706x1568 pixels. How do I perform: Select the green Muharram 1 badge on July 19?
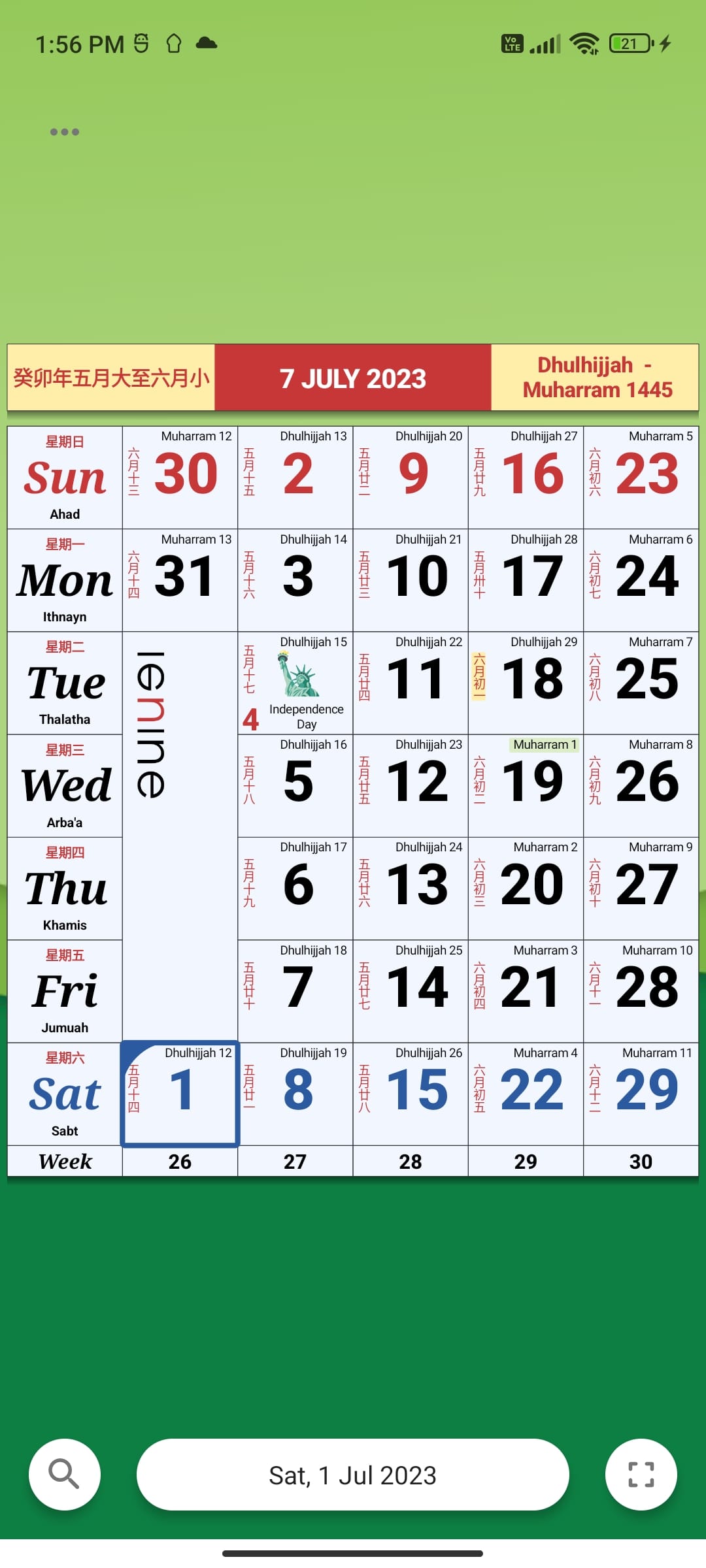(x=545, y=745)
